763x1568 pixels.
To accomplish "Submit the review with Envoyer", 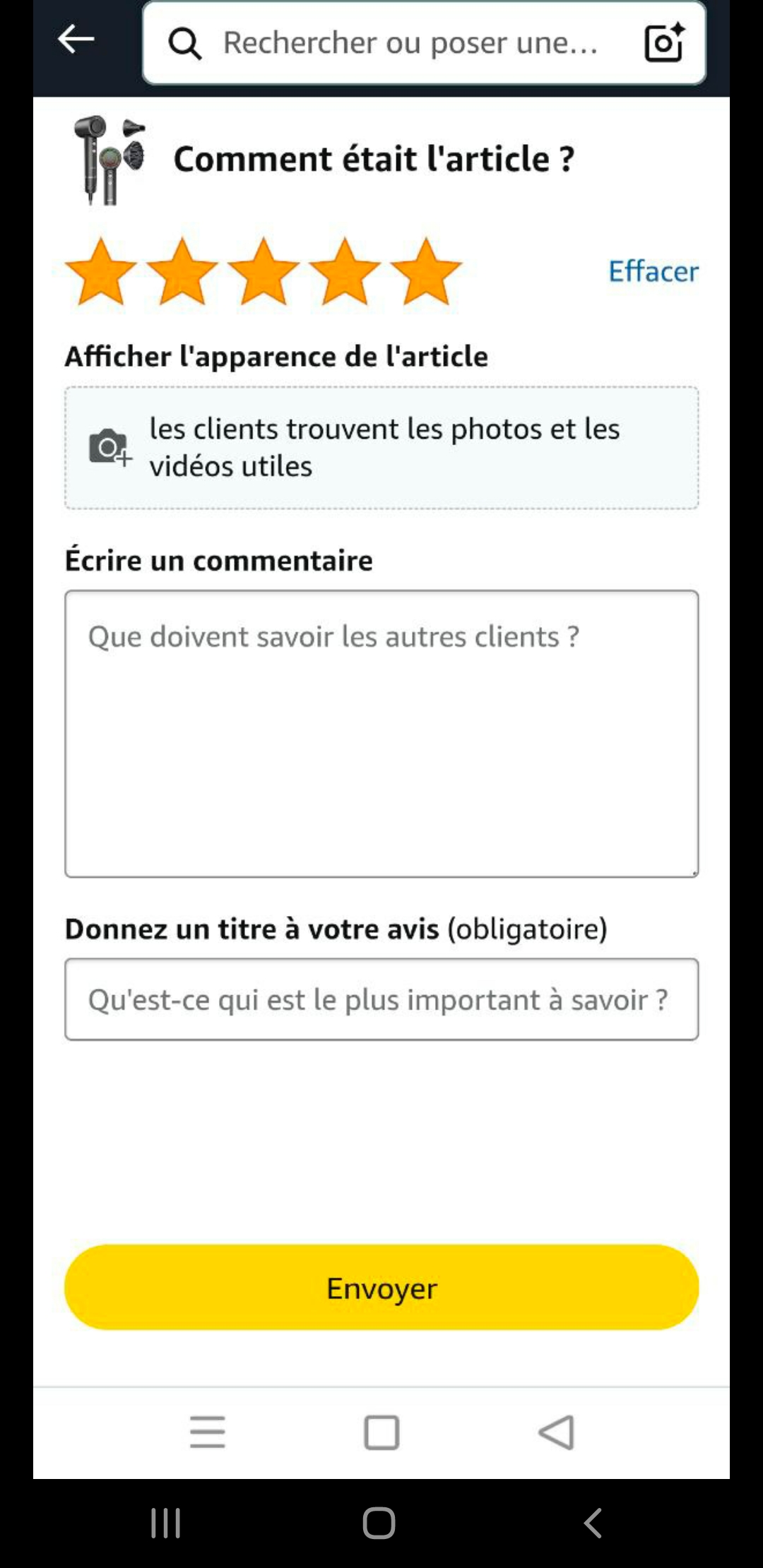I will pos(381,1288).
